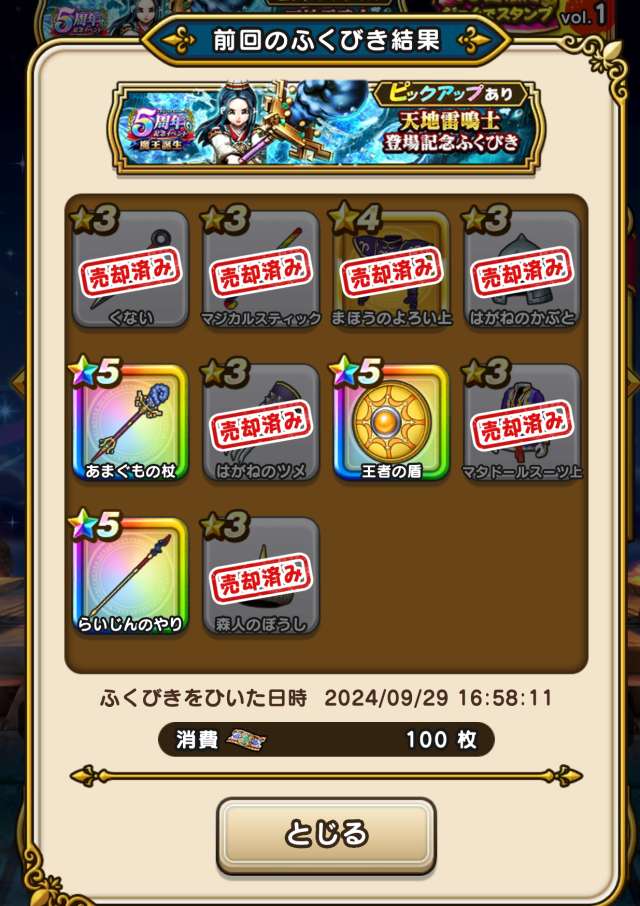This screenshot has height=906, width=640.
Task: Tap the 天地雷鳴士 登場記念ふくびき banner
Action: [x=330, y=126]
